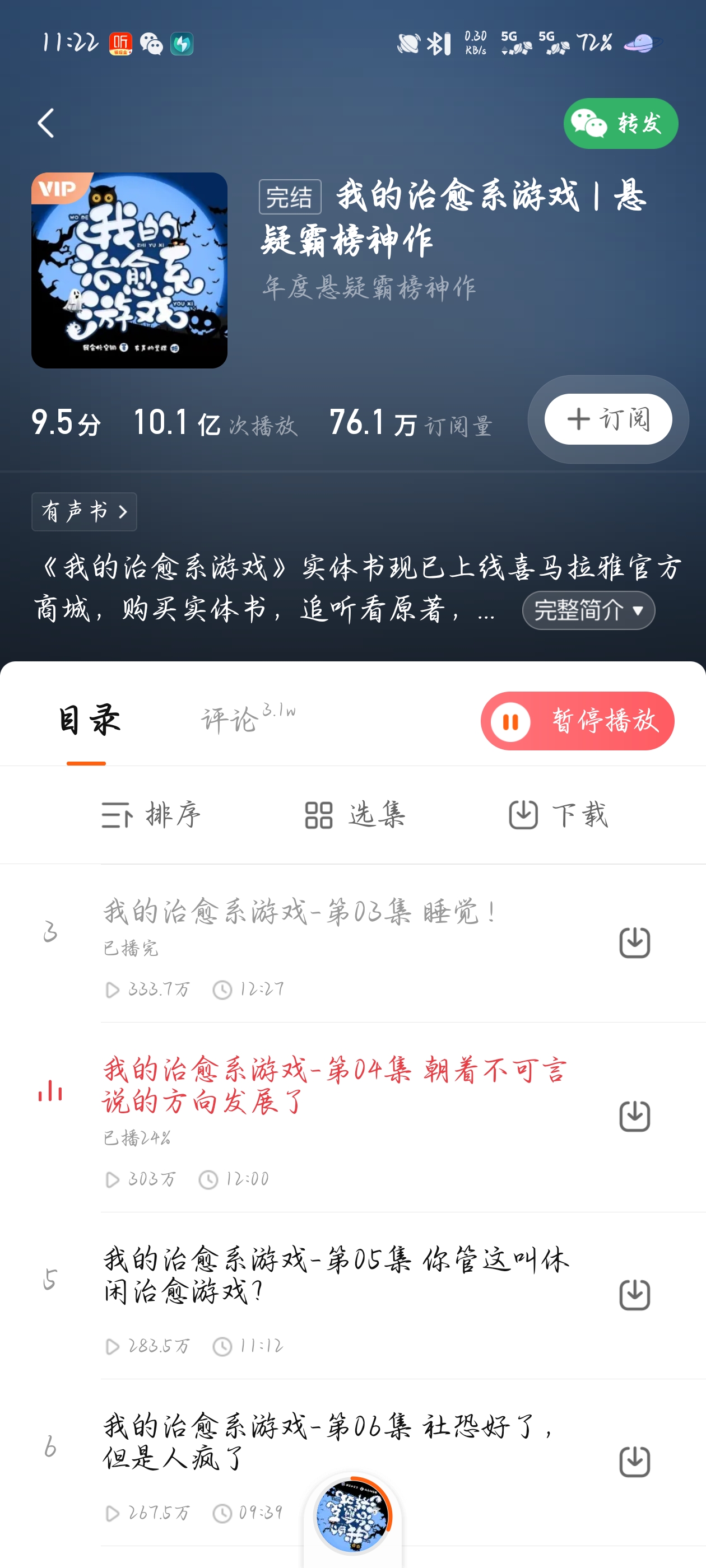Open the floating now-playing player disc
This screenshot has width=706, height=1568.
click(x=352, y=1517)
